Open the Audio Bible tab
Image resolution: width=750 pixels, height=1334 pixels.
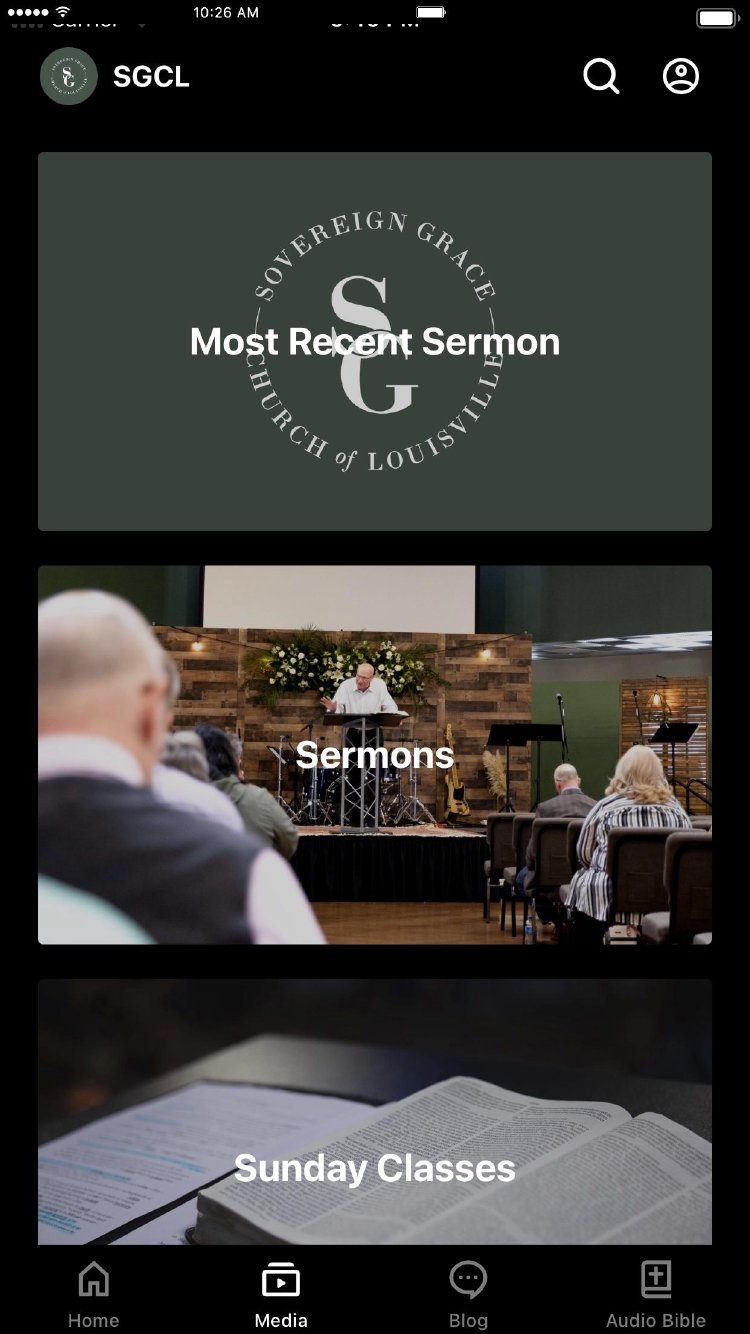click(656, 1294)
